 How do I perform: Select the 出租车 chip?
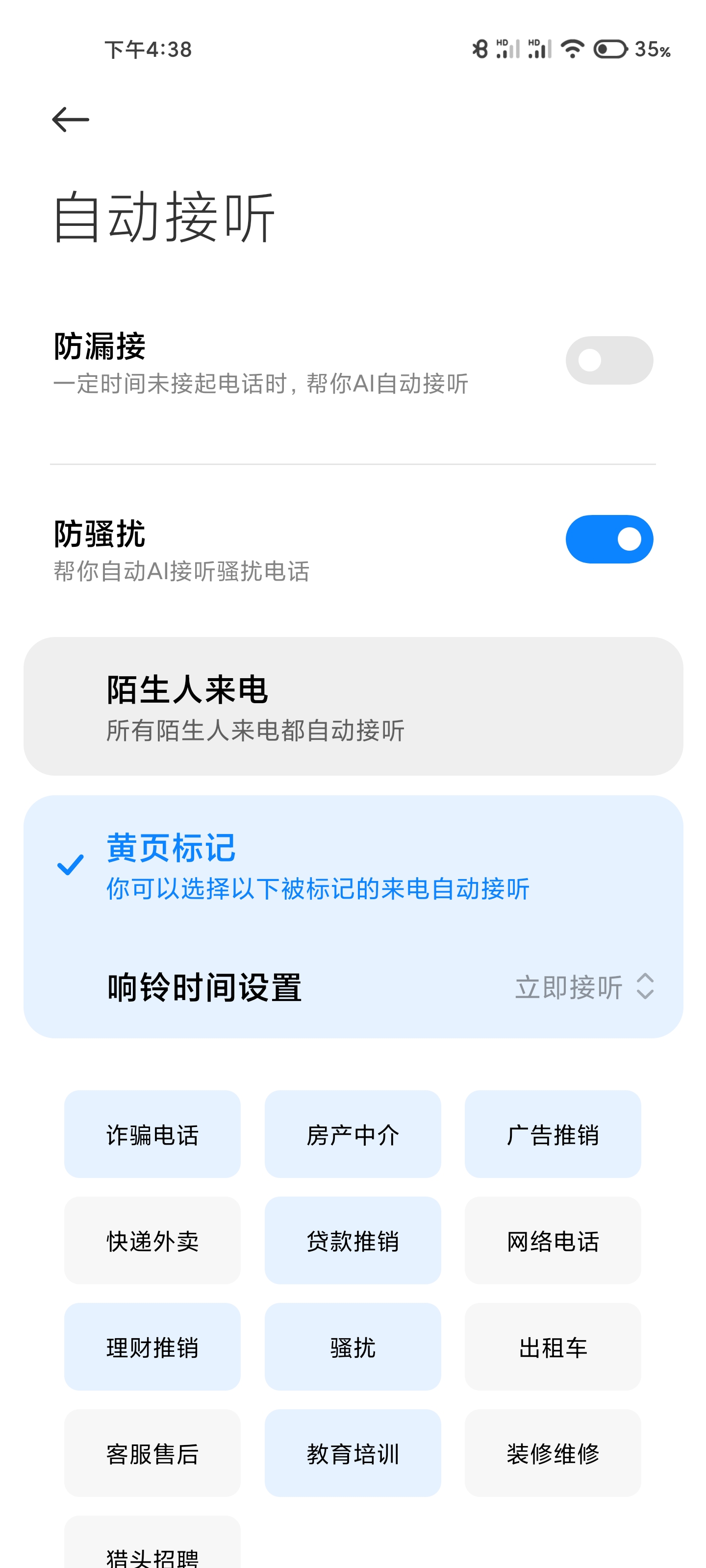[552, 1348]
